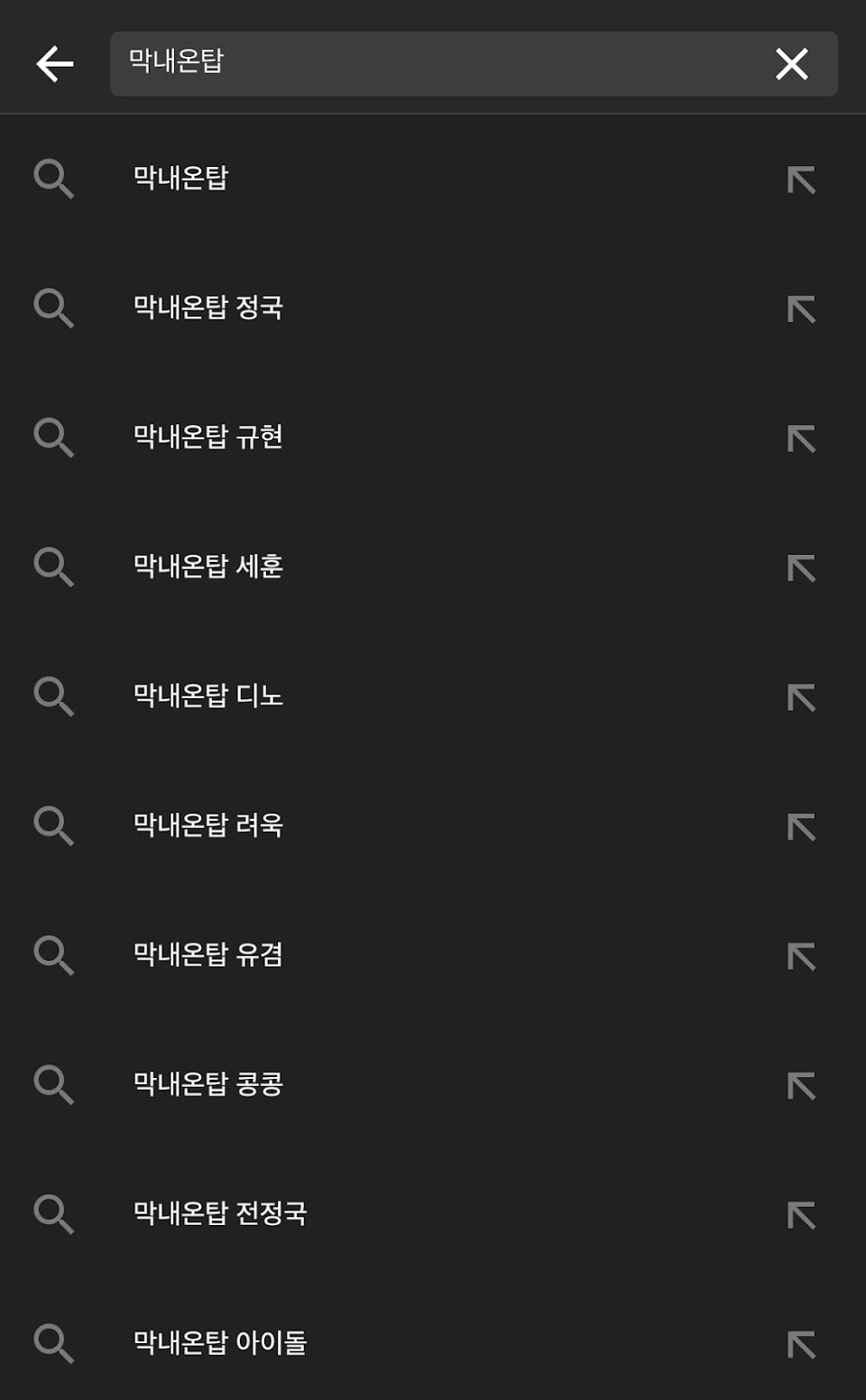Search for 막내온탑 디노 suggestion
Screen dimensions: 866x1400
[x=433, y=696]
